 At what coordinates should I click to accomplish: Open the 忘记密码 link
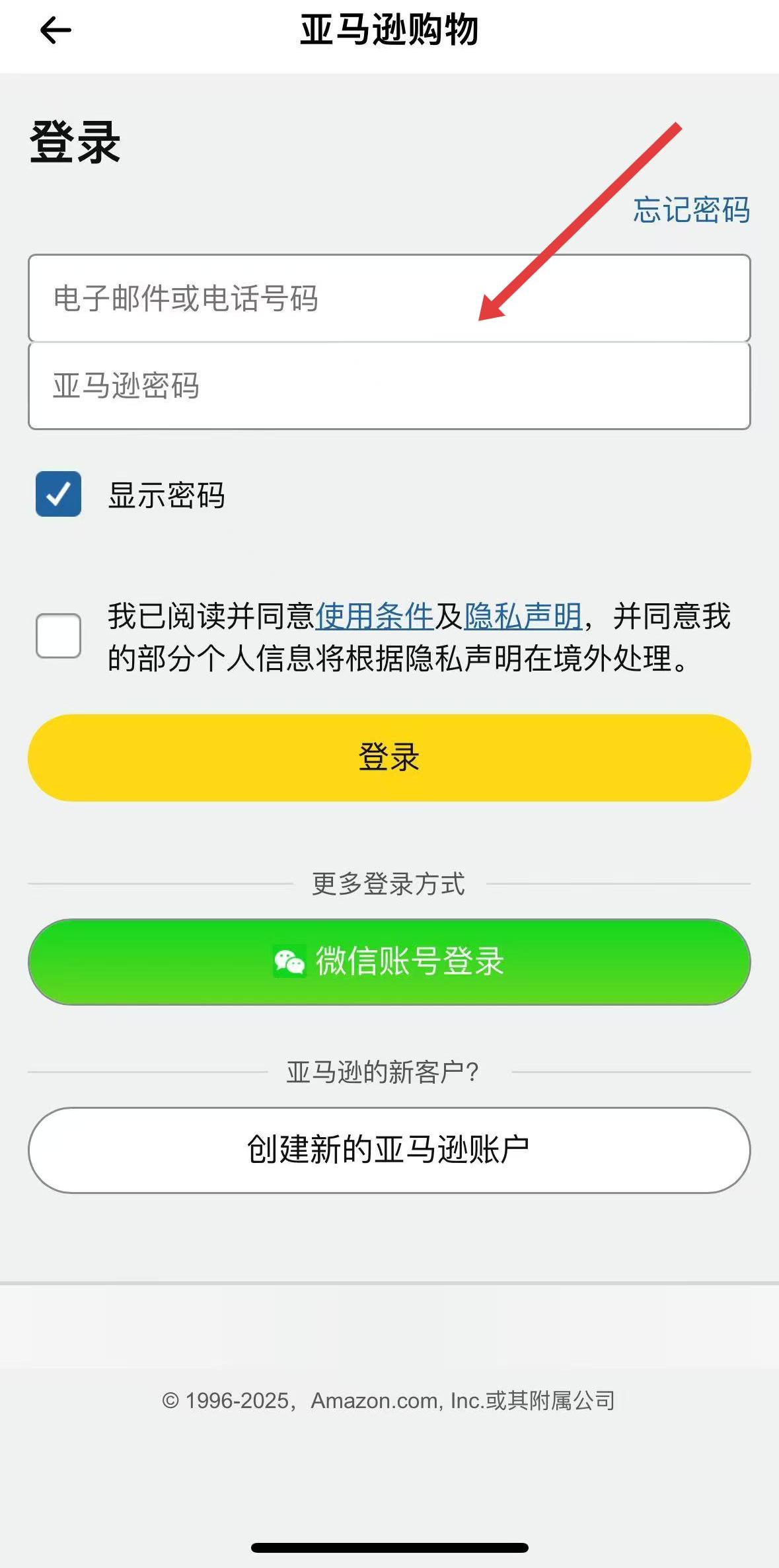(x=691, y=210)
